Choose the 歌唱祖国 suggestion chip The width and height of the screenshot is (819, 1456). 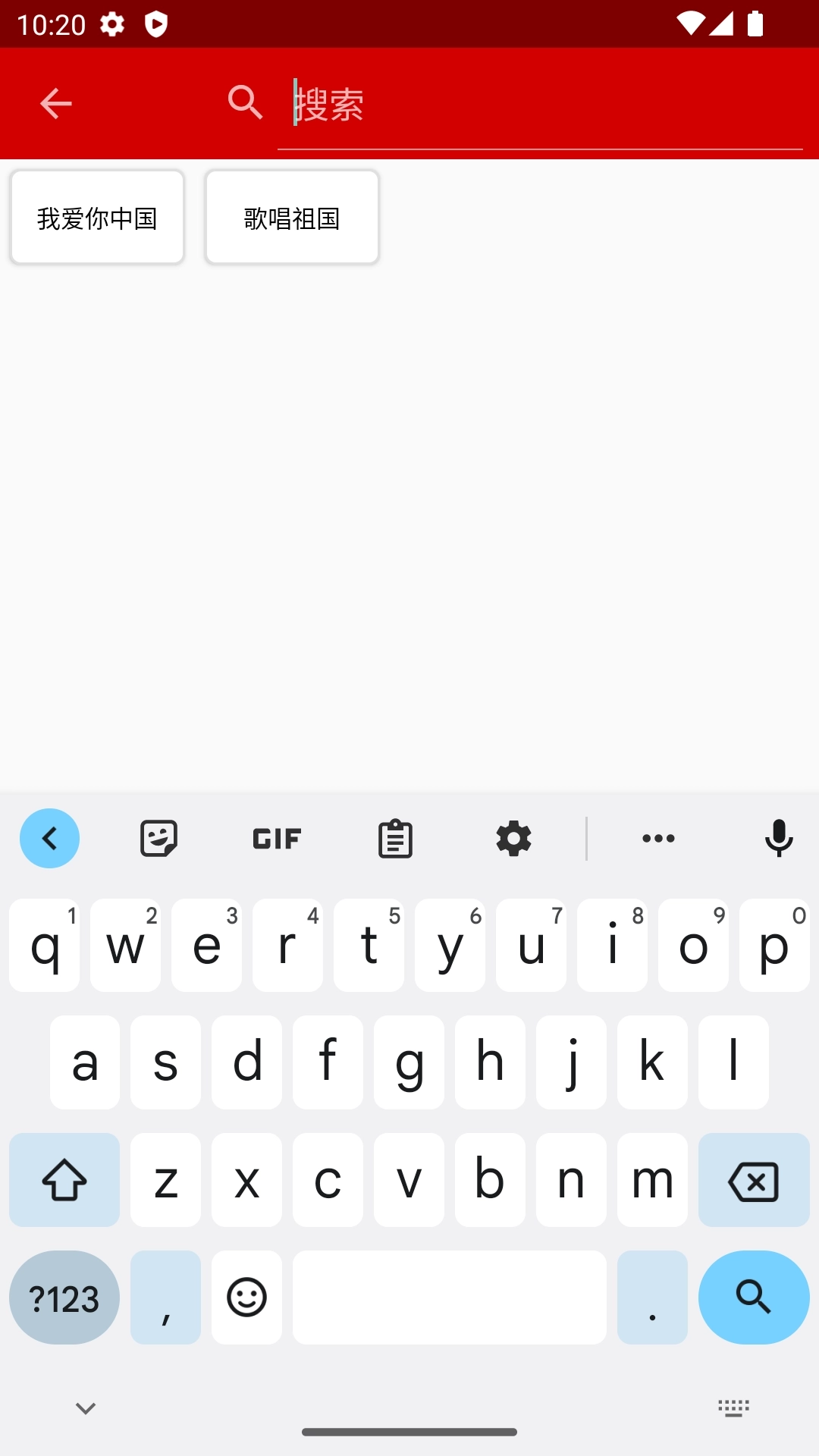click(x=292, y=218)
